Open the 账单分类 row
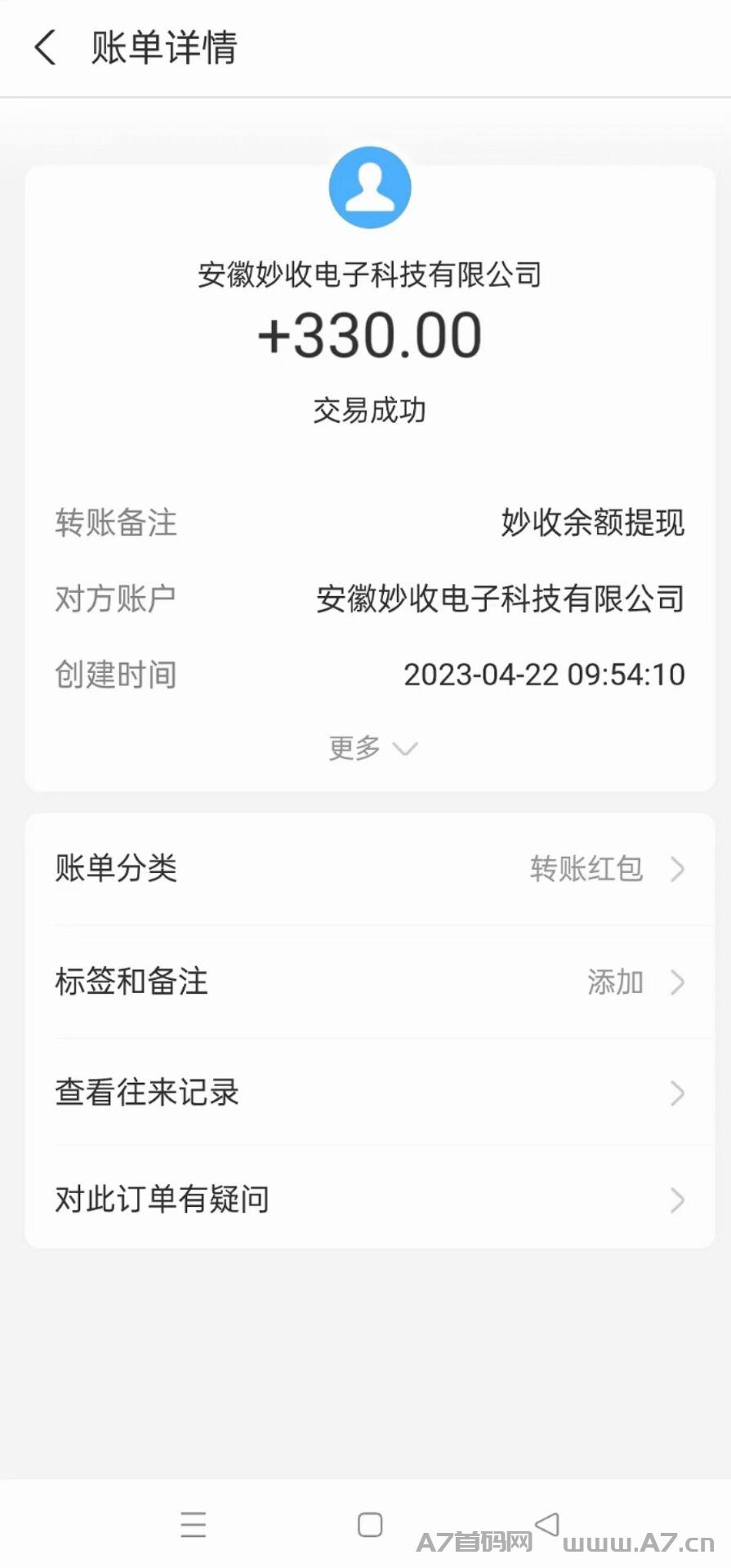The image size is (731, 1568). pos(370,868)
